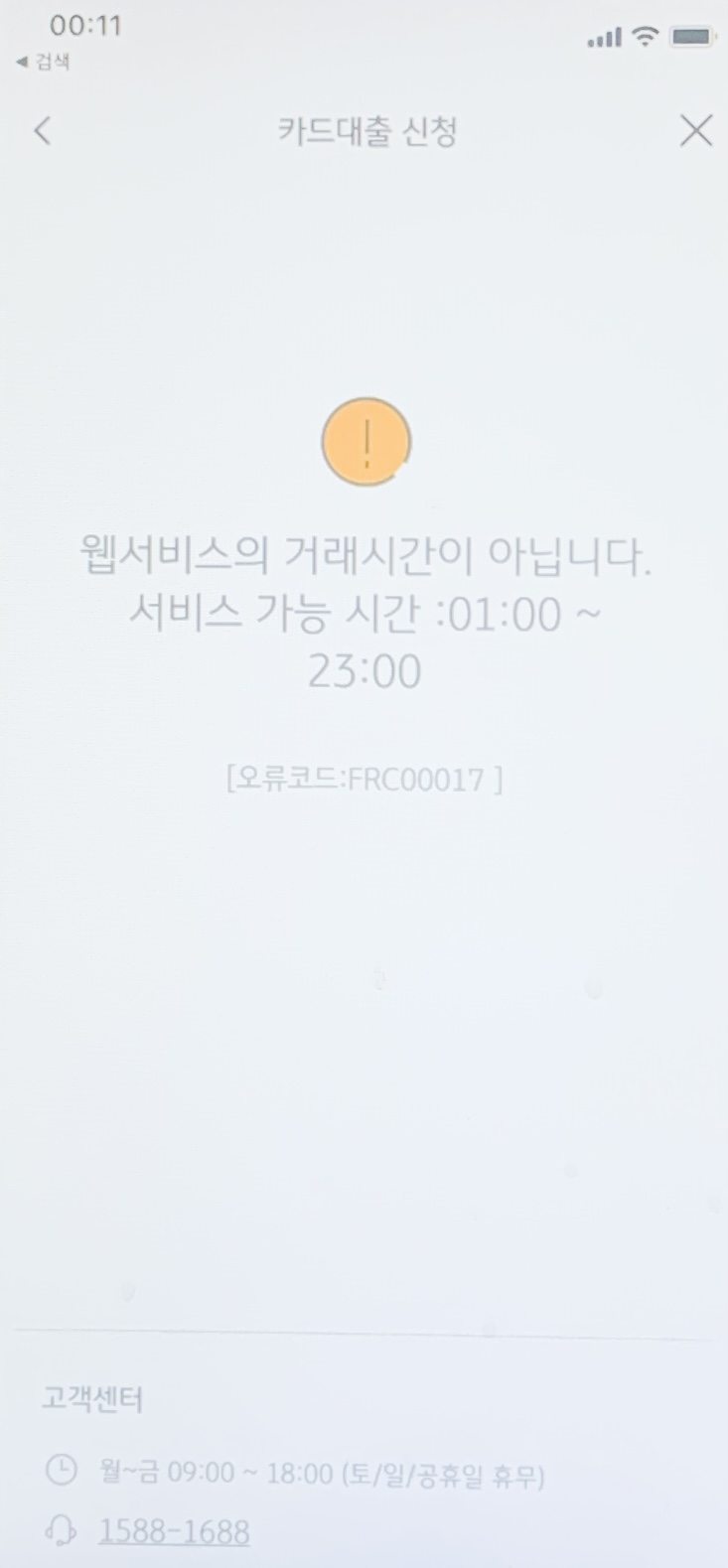The width and height of the screenshot is (728, 1568).
Task: Close the 카드대출 신청 screen
Action: pyautogui.click(x=695, y=130)
